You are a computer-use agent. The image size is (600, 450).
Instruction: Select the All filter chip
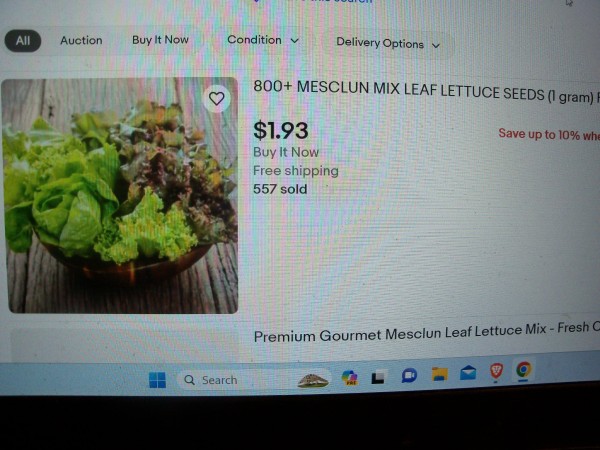(x=23, y=40)
